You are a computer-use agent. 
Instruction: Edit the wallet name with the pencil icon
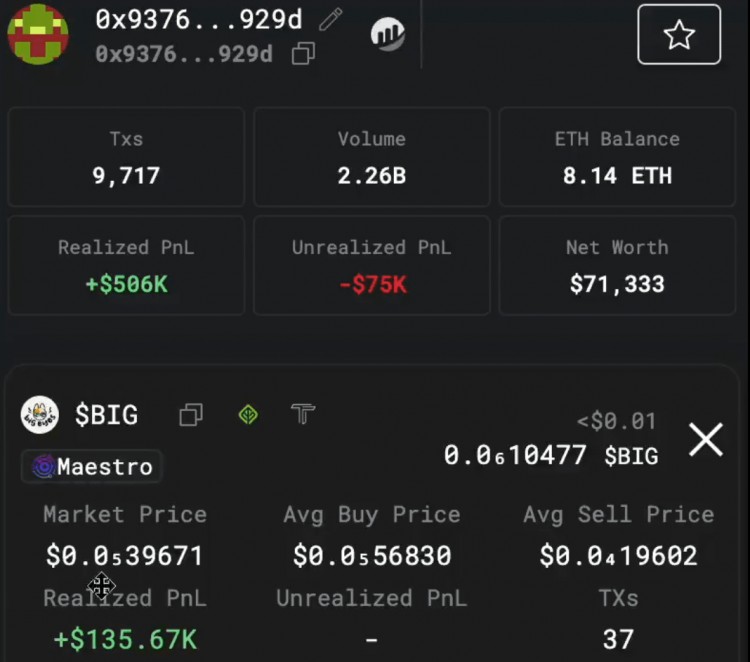click(331, 19)
